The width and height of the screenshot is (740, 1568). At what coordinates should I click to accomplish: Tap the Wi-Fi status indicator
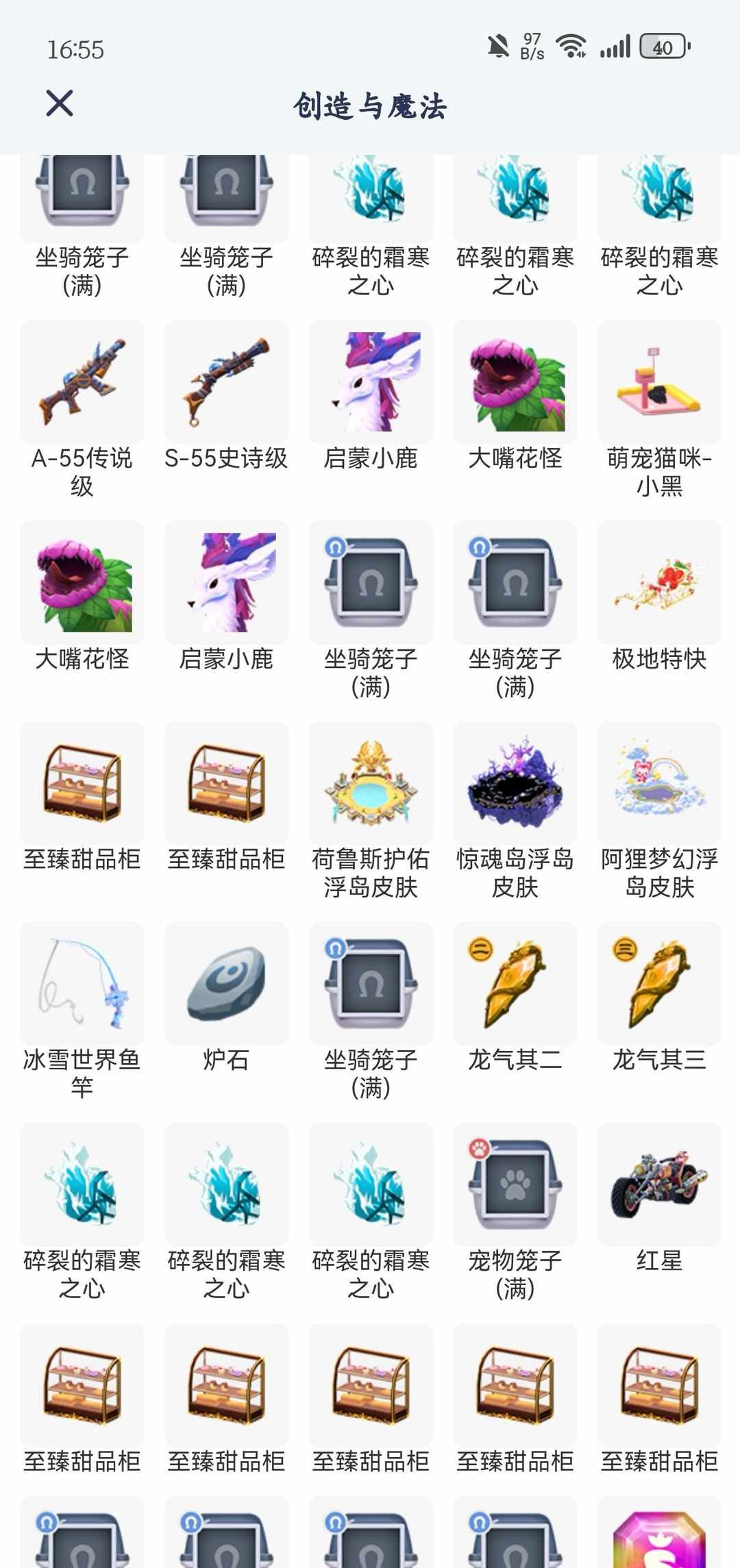point(571,46)
